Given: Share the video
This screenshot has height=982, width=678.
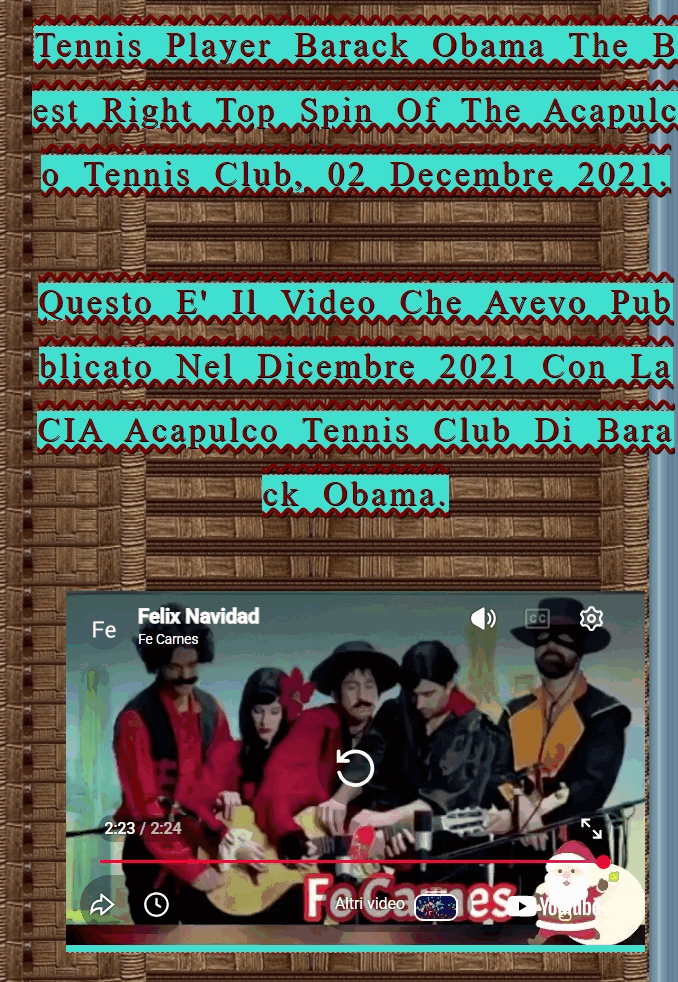Looking at the screenshot, I should pyautogui.click(x=103, y=905).
